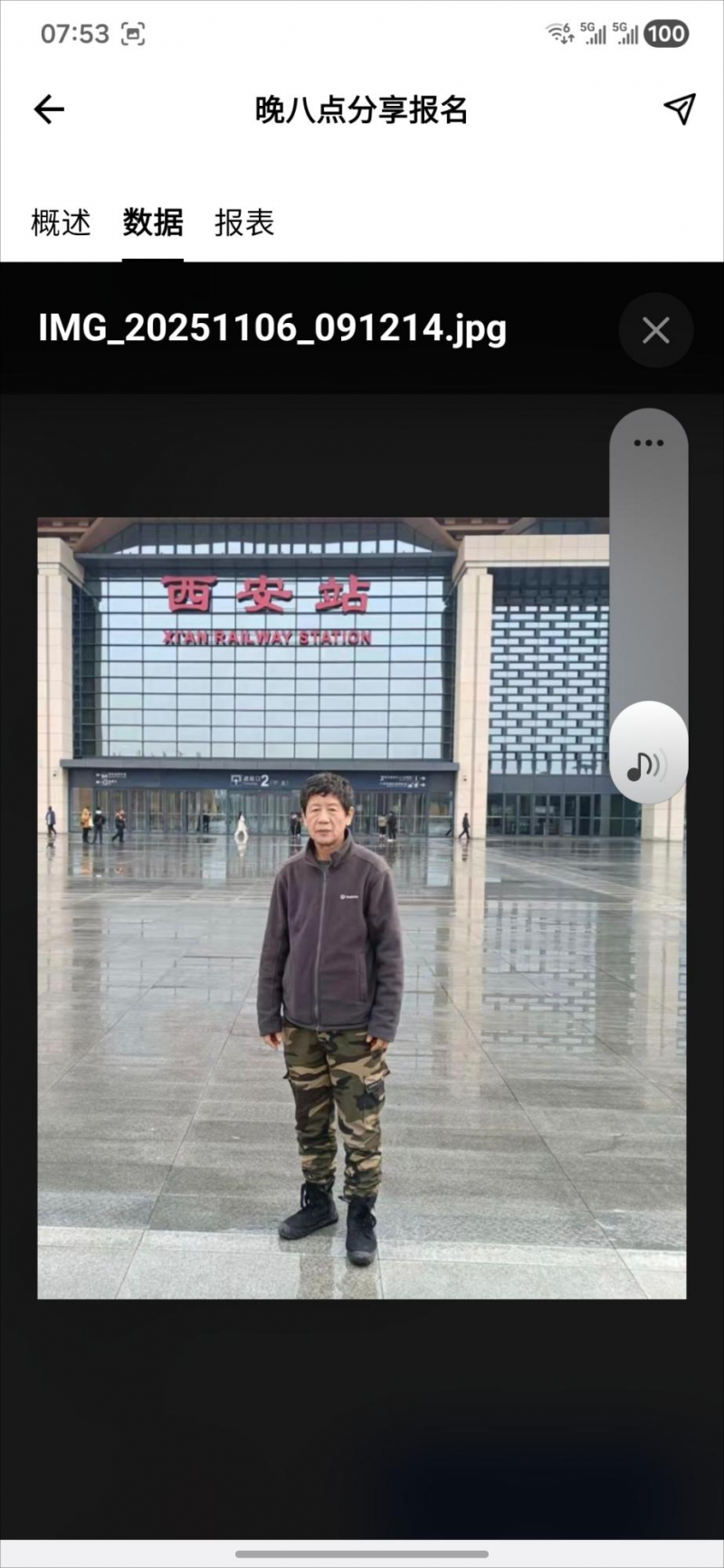The height and width of the screenshot is (1568, 724).
Task: Open the 报表 tab
Action: (243, 223)
